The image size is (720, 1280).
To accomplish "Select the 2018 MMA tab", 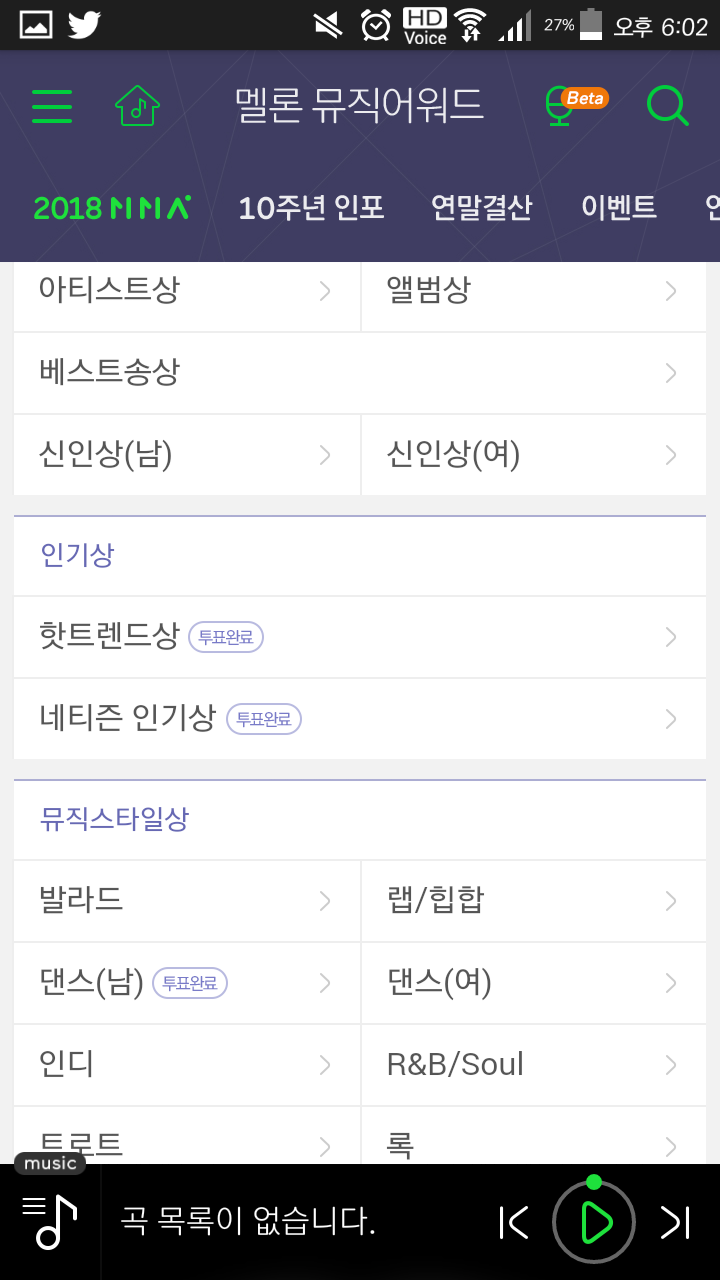I will pos(110,208).
